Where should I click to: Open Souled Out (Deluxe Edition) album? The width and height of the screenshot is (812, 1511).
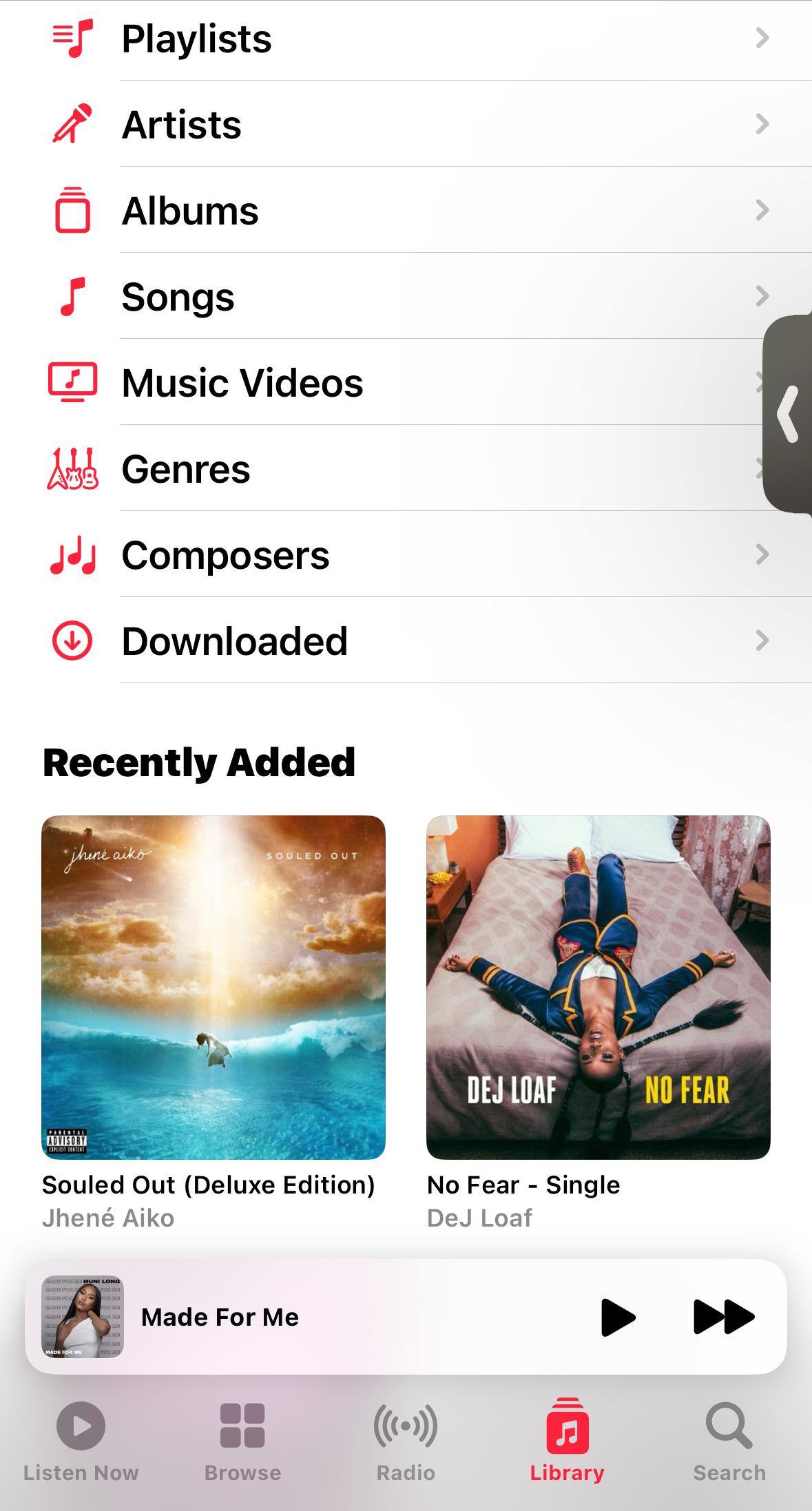click(x=214, y=987)
